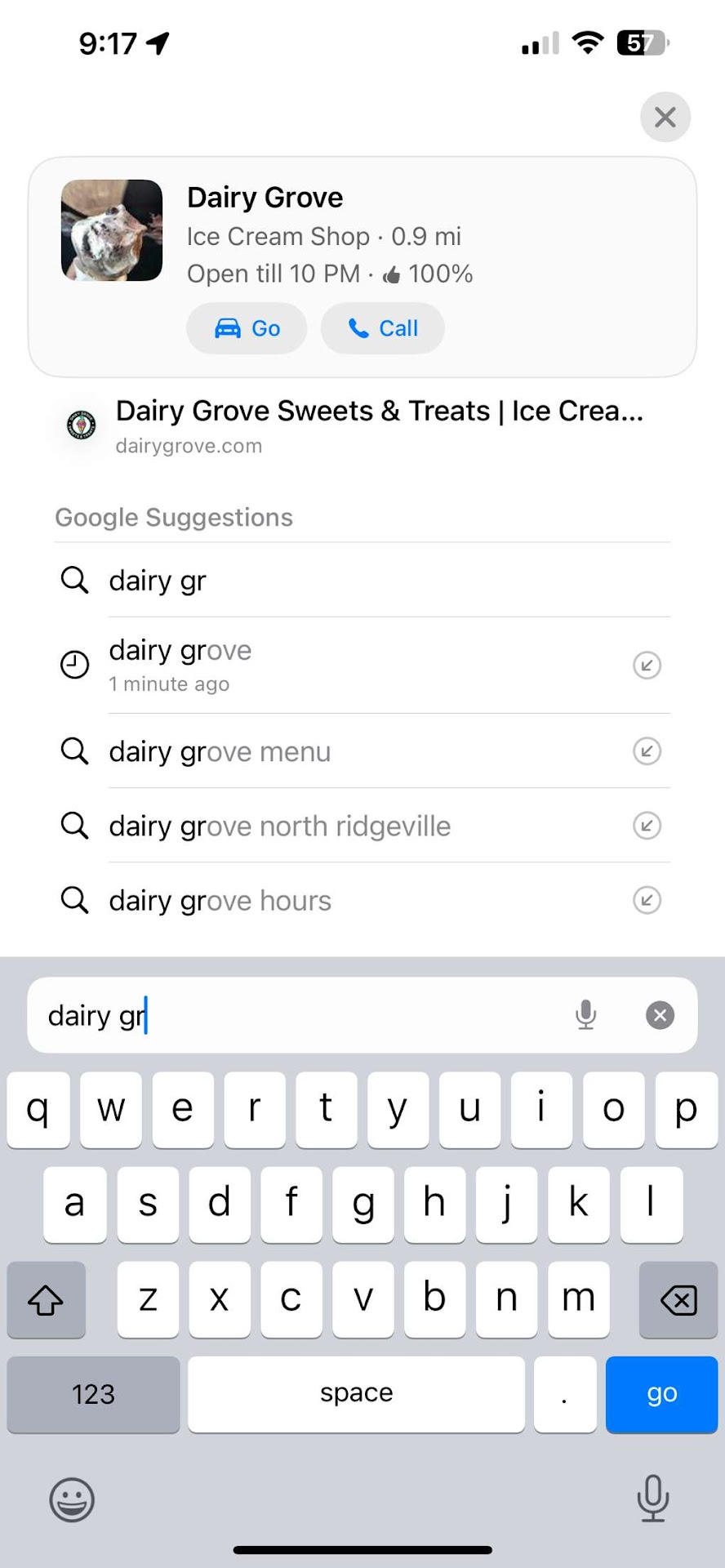Call the Dairy Grove ice cream shop

pos(382,328)
